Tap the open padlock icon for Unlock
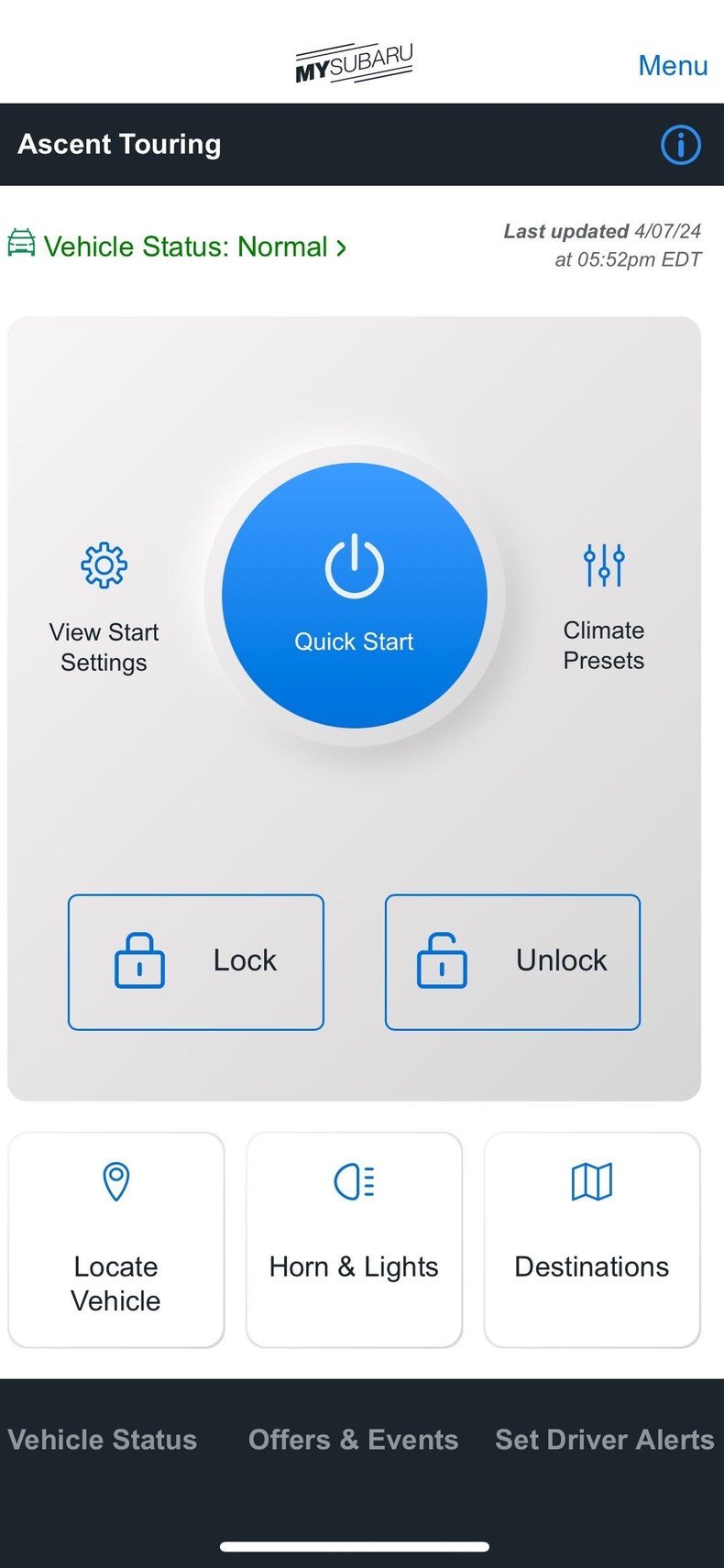 tap(441, 961)
